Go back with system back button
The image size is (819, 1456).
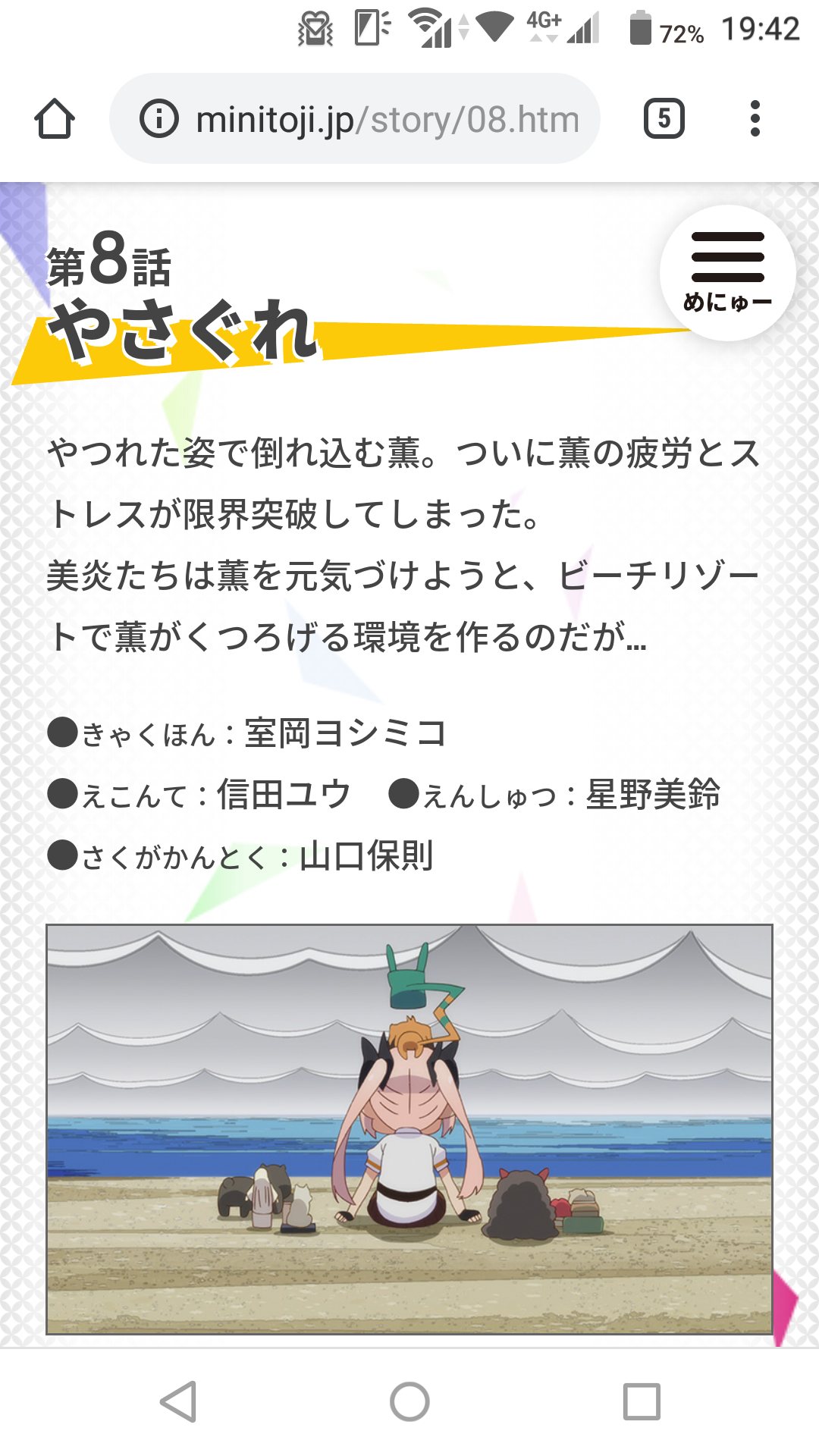click(x=180, y=1401)
